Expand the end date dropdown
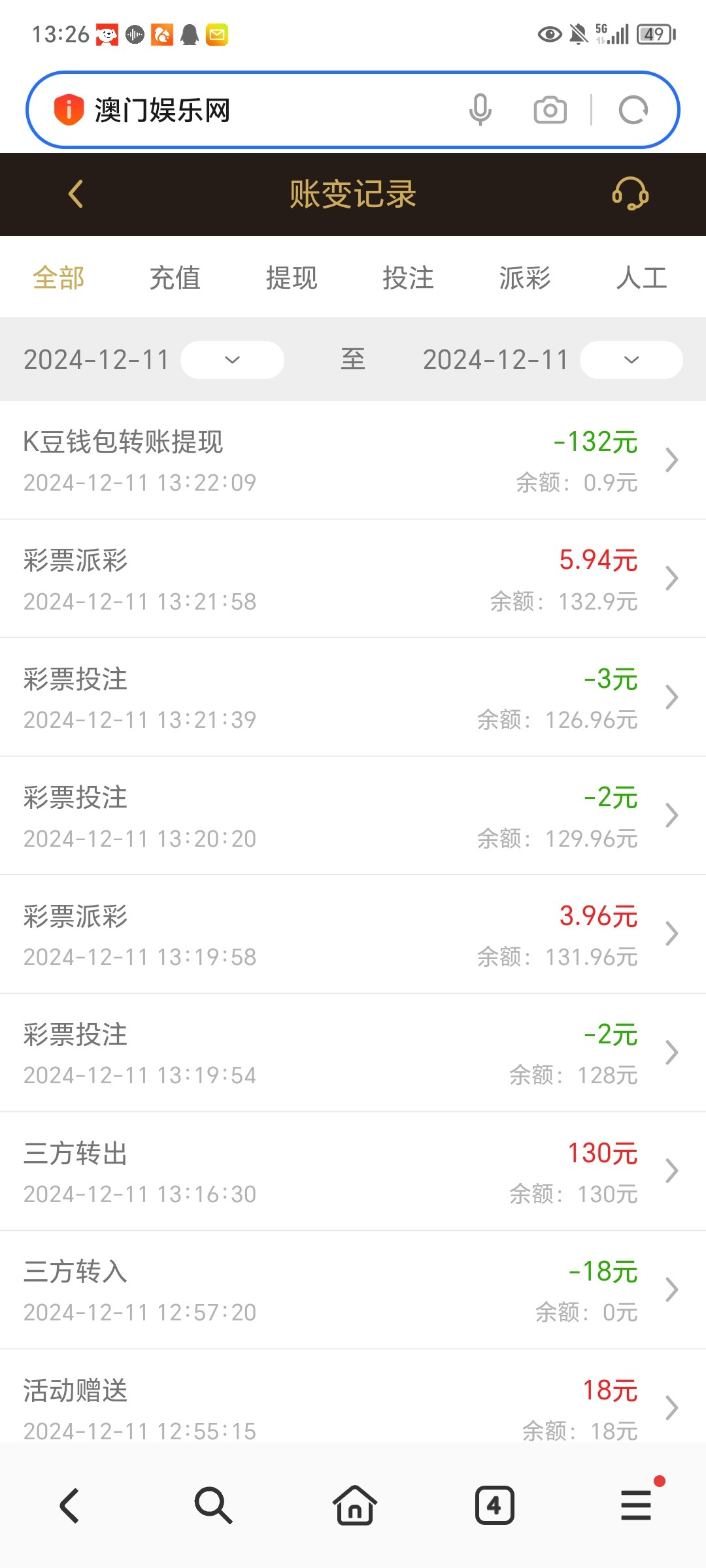The width and height of the screenshot is (706, 1568). (x=631, y=359)
